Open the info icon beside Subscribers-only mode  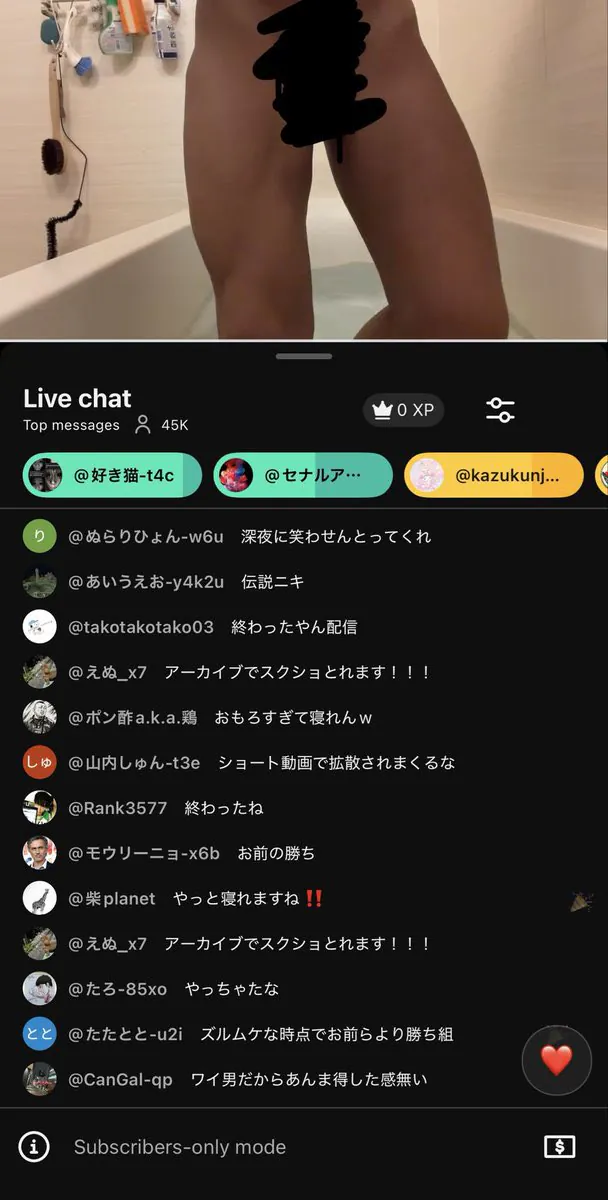pos(34,1147)
